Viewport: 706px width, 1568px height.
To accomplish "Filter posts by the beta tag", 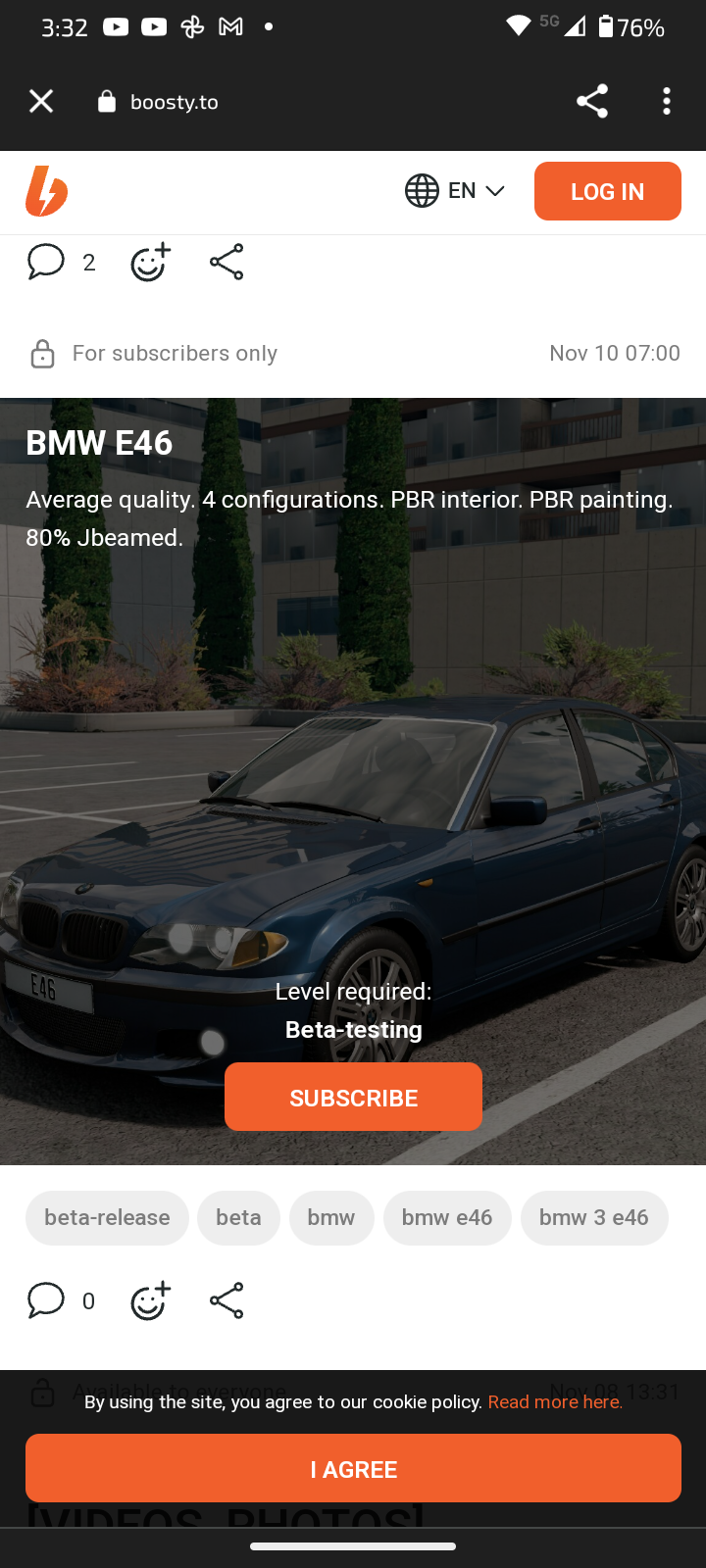I will 238,1218.
